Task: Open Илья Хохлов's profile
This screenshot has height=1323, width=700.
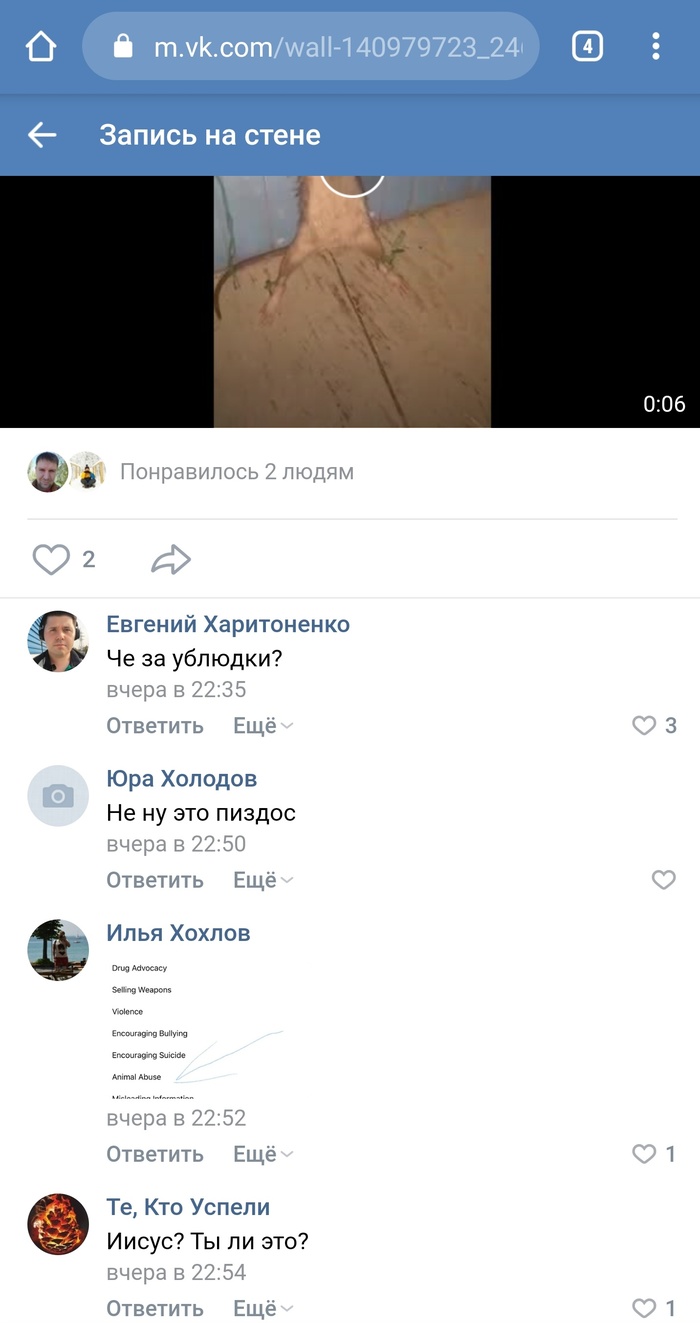Action: [x=178, y=934]
